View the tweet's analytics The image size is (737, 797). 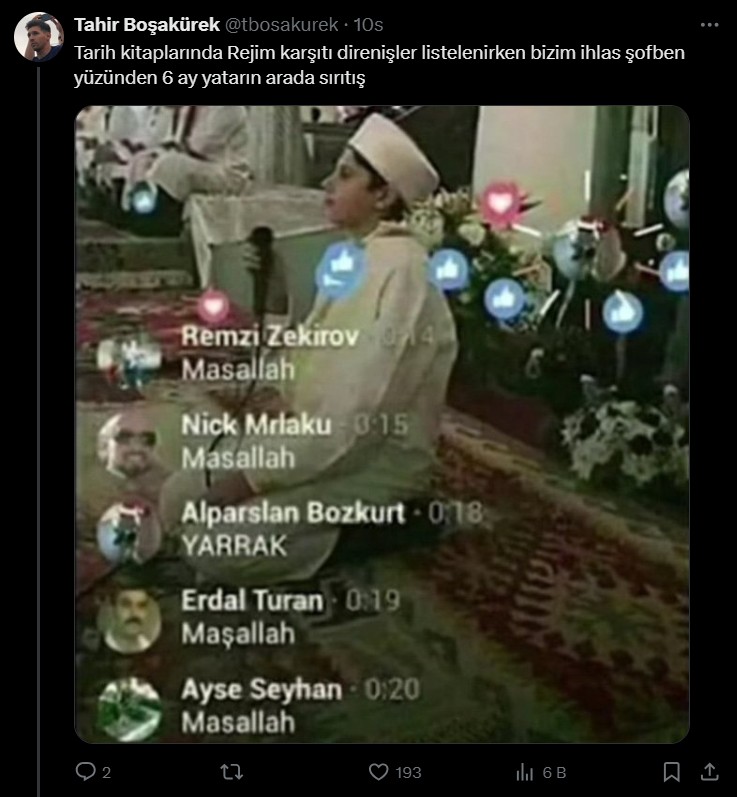click(523, 772)
